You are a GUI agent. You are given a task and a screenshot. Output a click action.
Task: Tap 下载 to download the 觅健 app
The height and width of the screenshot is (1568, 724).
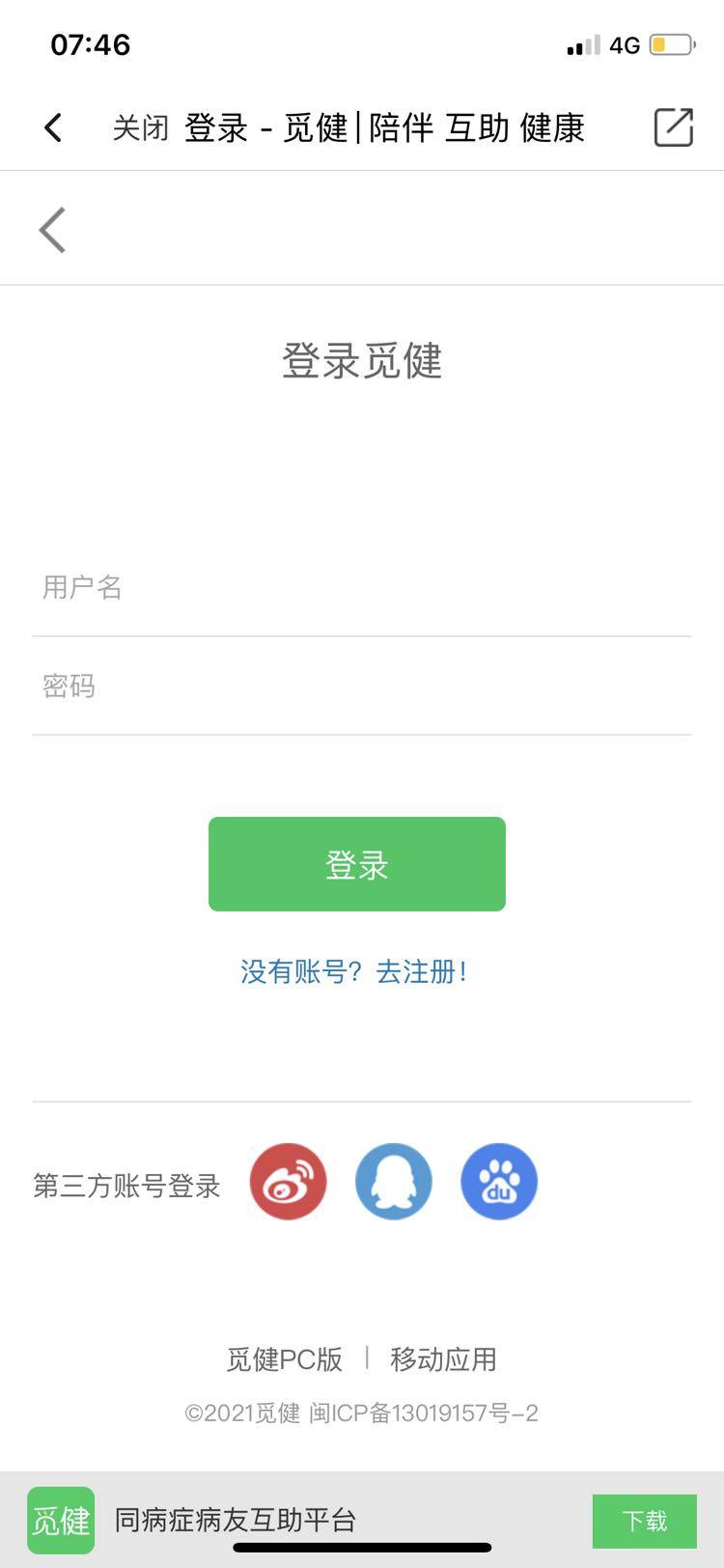pyautogui.click(x=644, y=1521)
